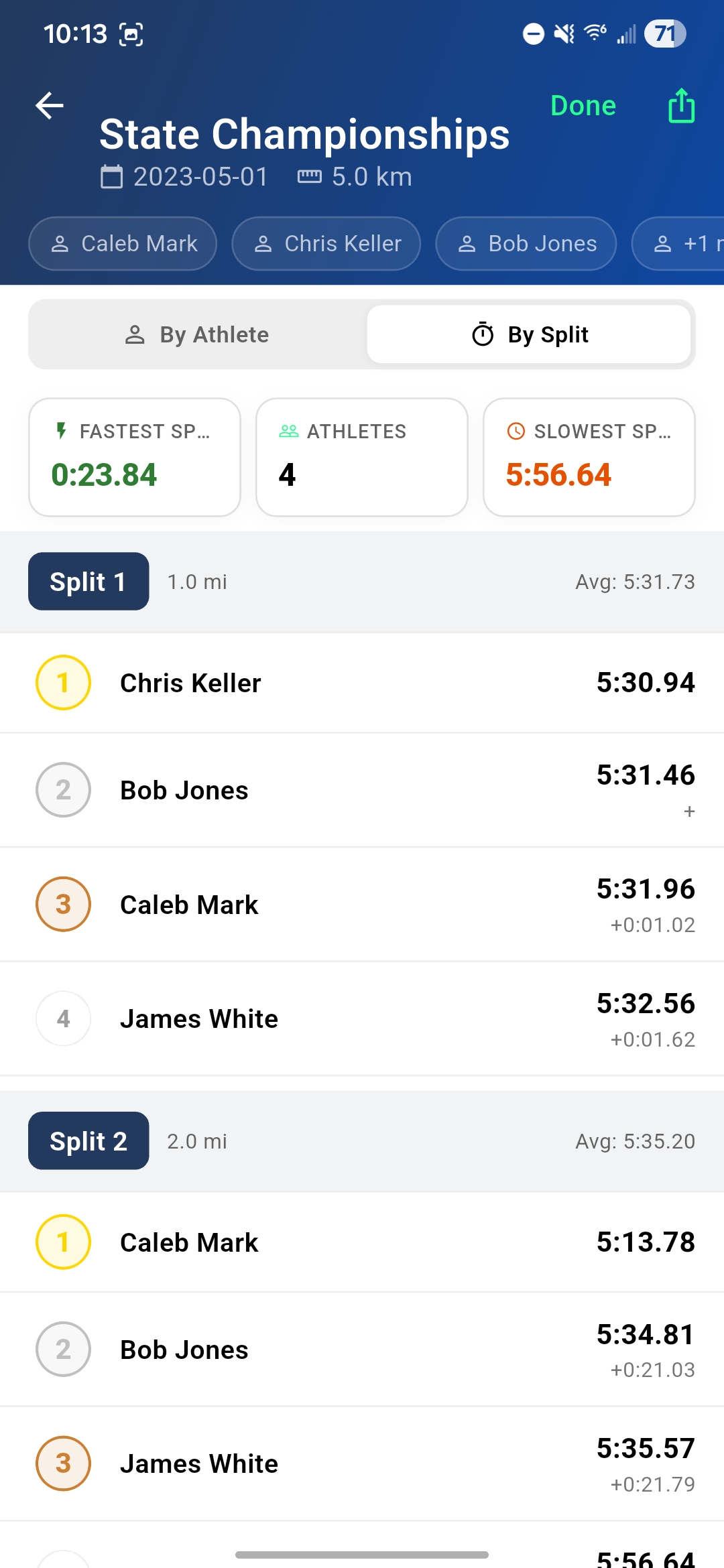724x1568 pixels.
Task: Tap Done to finish editing
Action: [x=583, y=105]
